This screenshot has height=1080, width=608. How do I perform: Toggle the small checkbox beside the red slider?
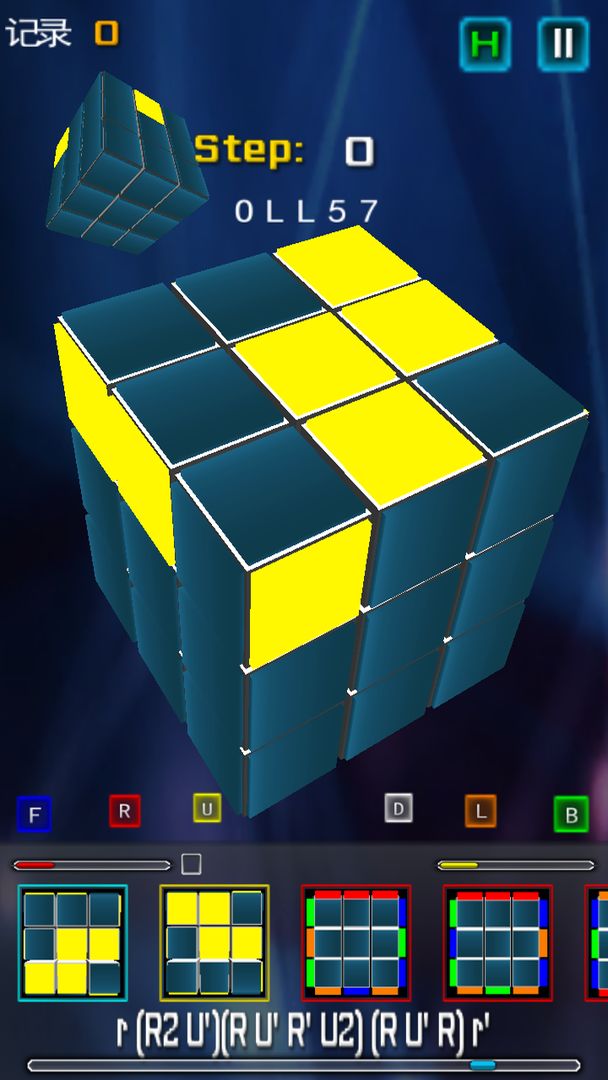191,864
